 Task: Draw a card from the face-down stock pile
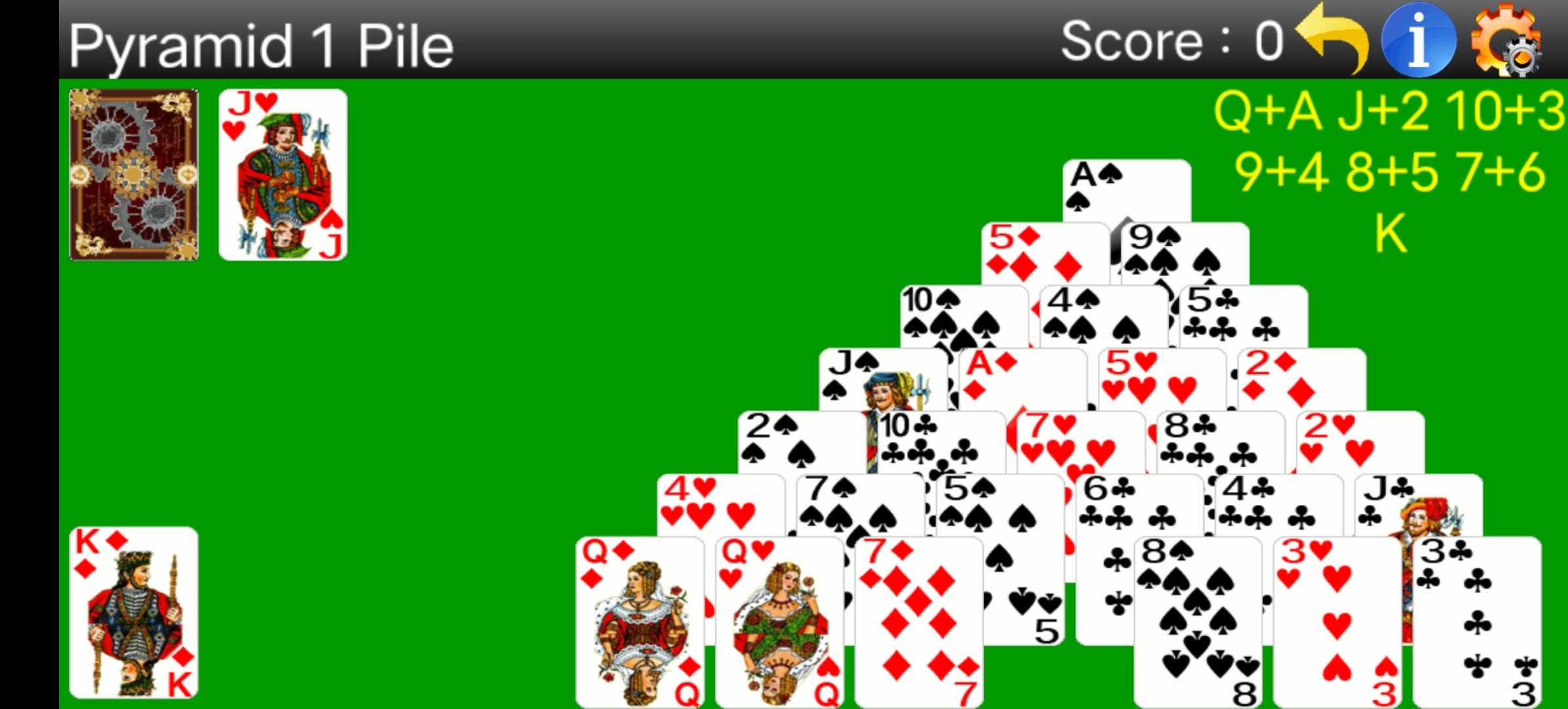coord(134,175)
